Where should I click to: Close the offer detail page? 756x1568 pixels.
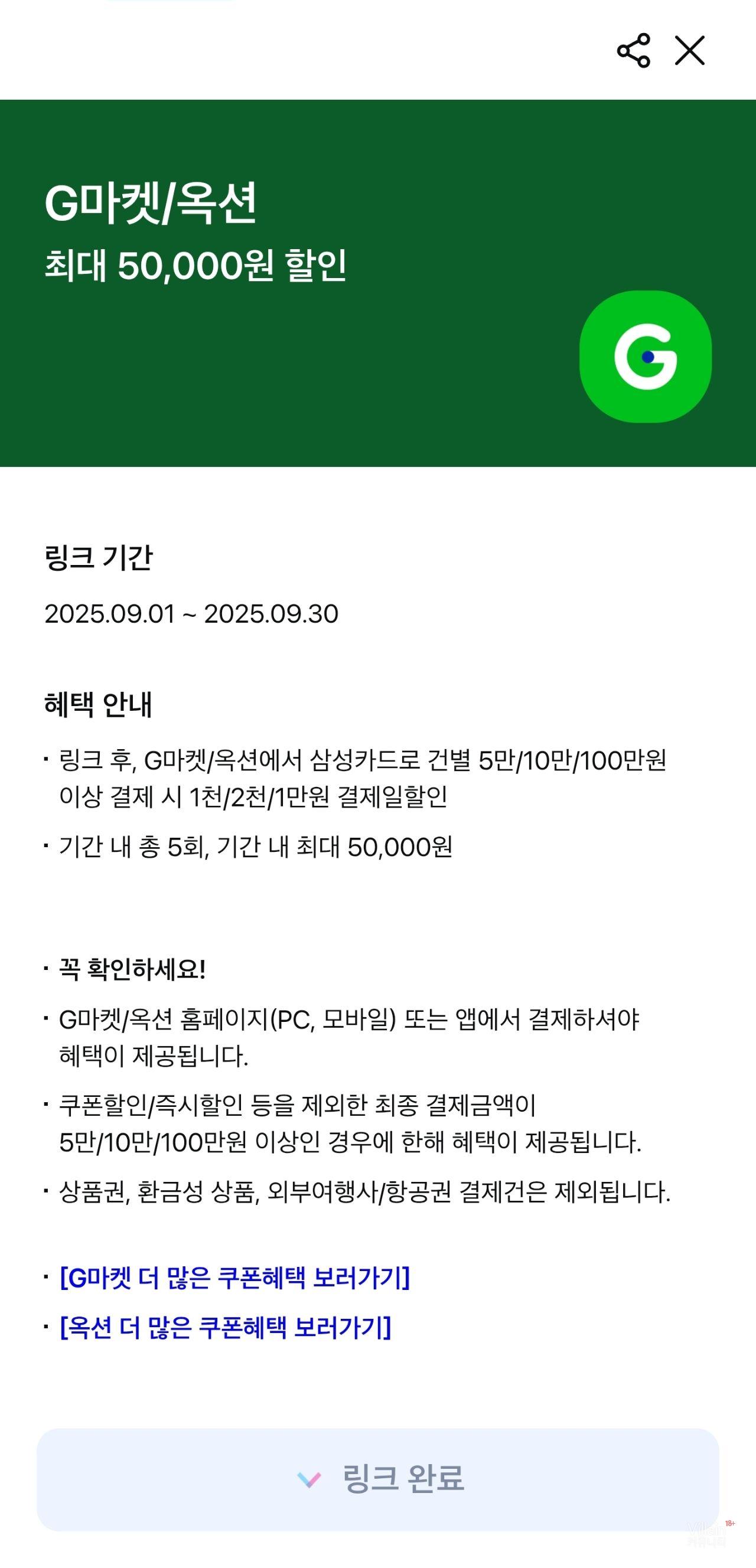[690, 51]
